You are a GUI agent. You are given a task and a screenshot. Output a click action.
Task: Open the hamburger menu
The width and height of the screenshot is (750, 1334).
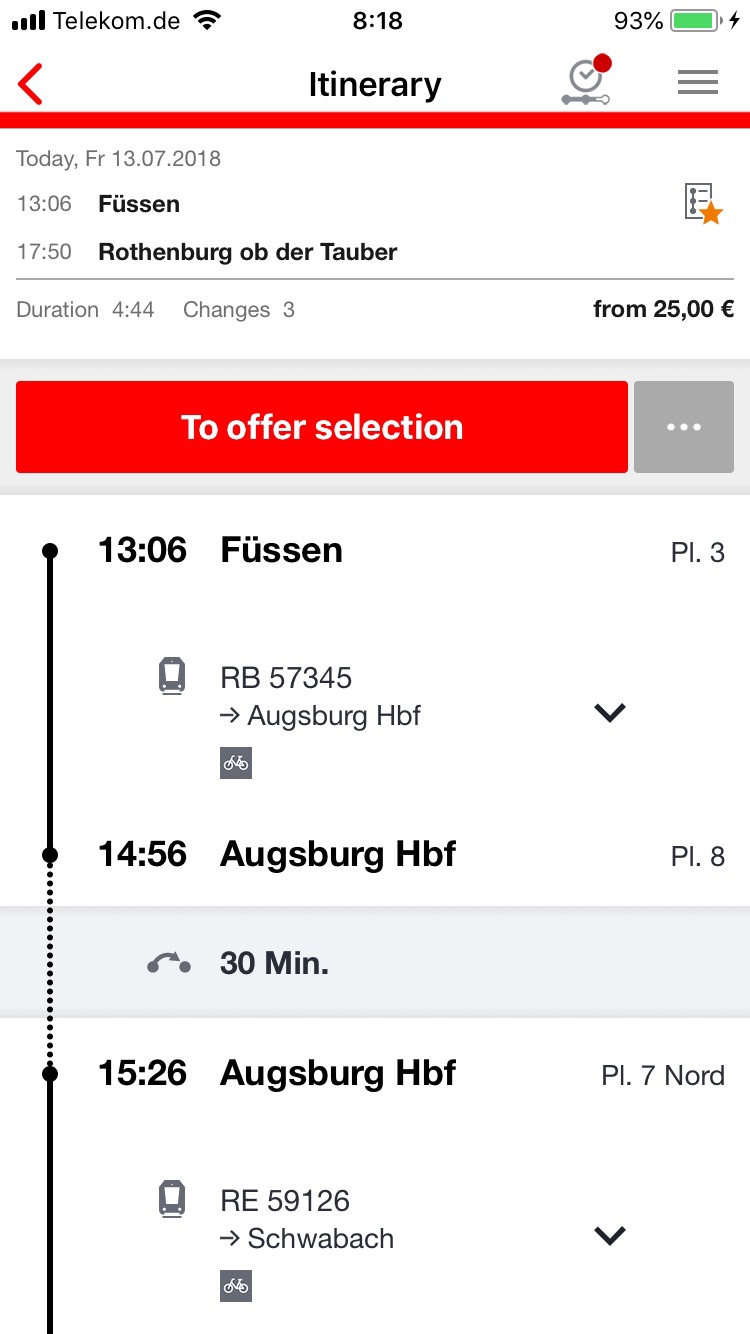click(698, 83)
